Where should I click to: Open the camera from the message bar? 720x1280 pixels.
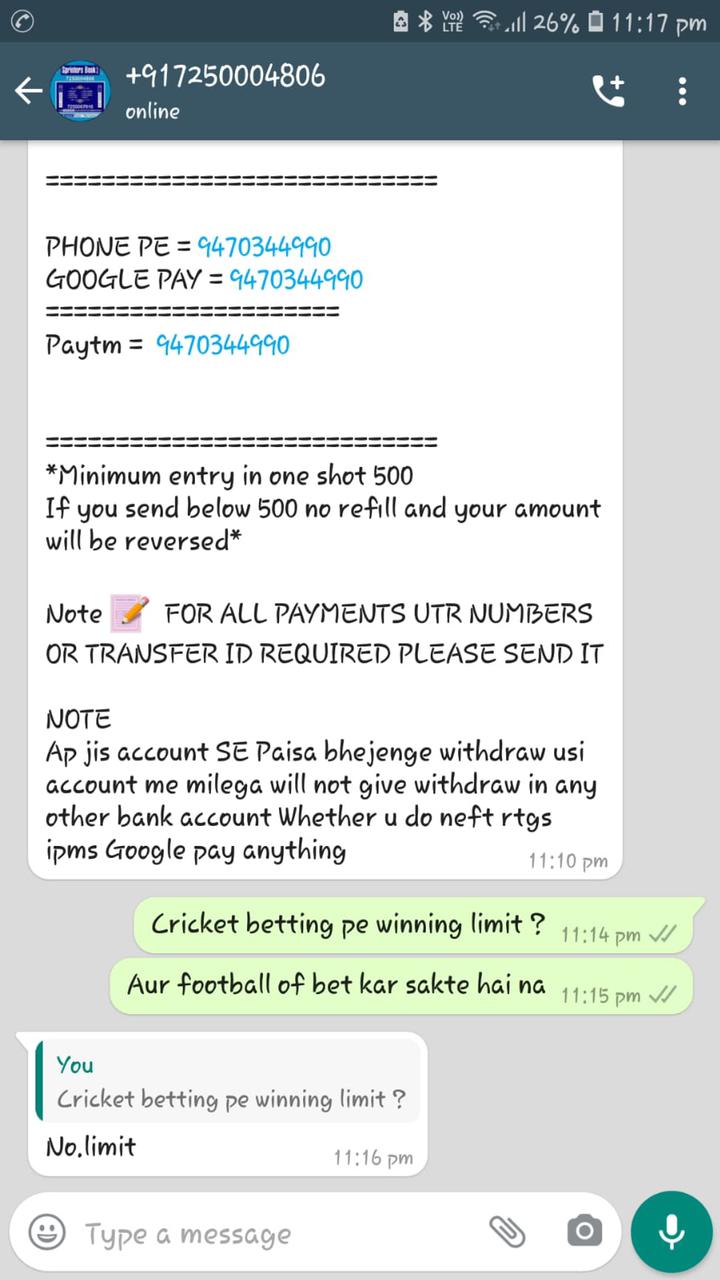pyautogui.click(x=583, y=1232)
